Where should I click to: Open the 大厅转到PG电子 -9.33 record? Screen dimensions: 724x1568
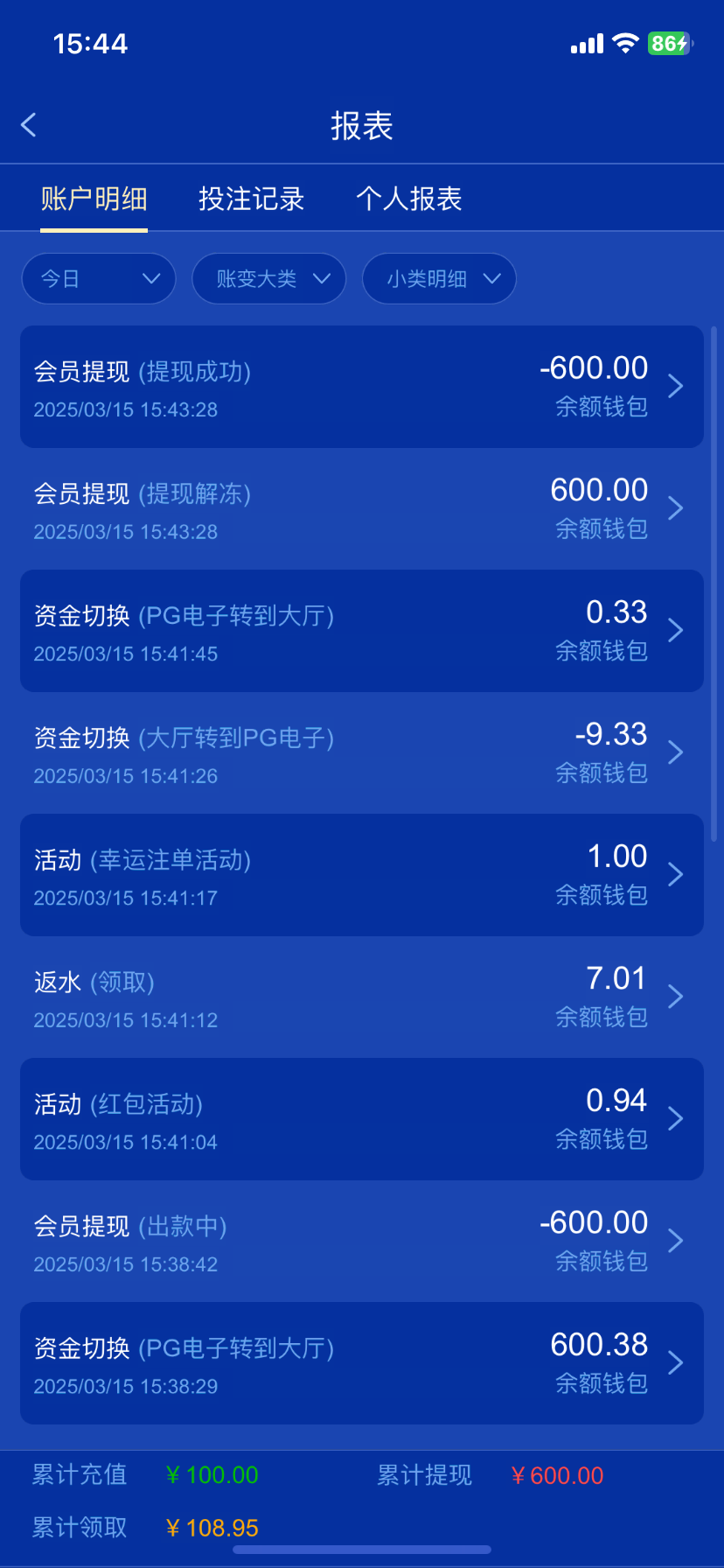tap(362, 752)
